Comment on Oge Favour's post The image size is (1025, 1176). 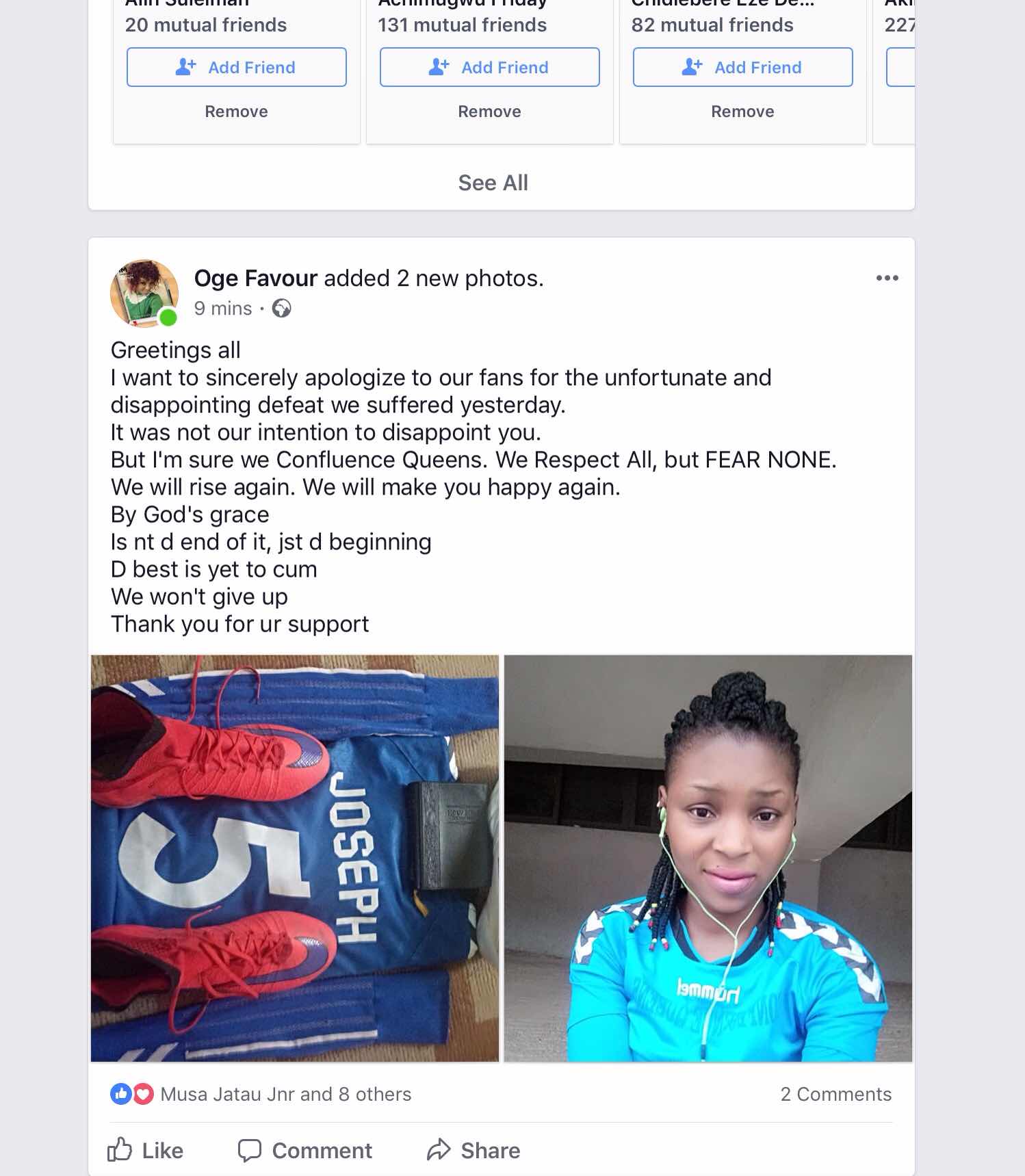tap(305, 1150)
